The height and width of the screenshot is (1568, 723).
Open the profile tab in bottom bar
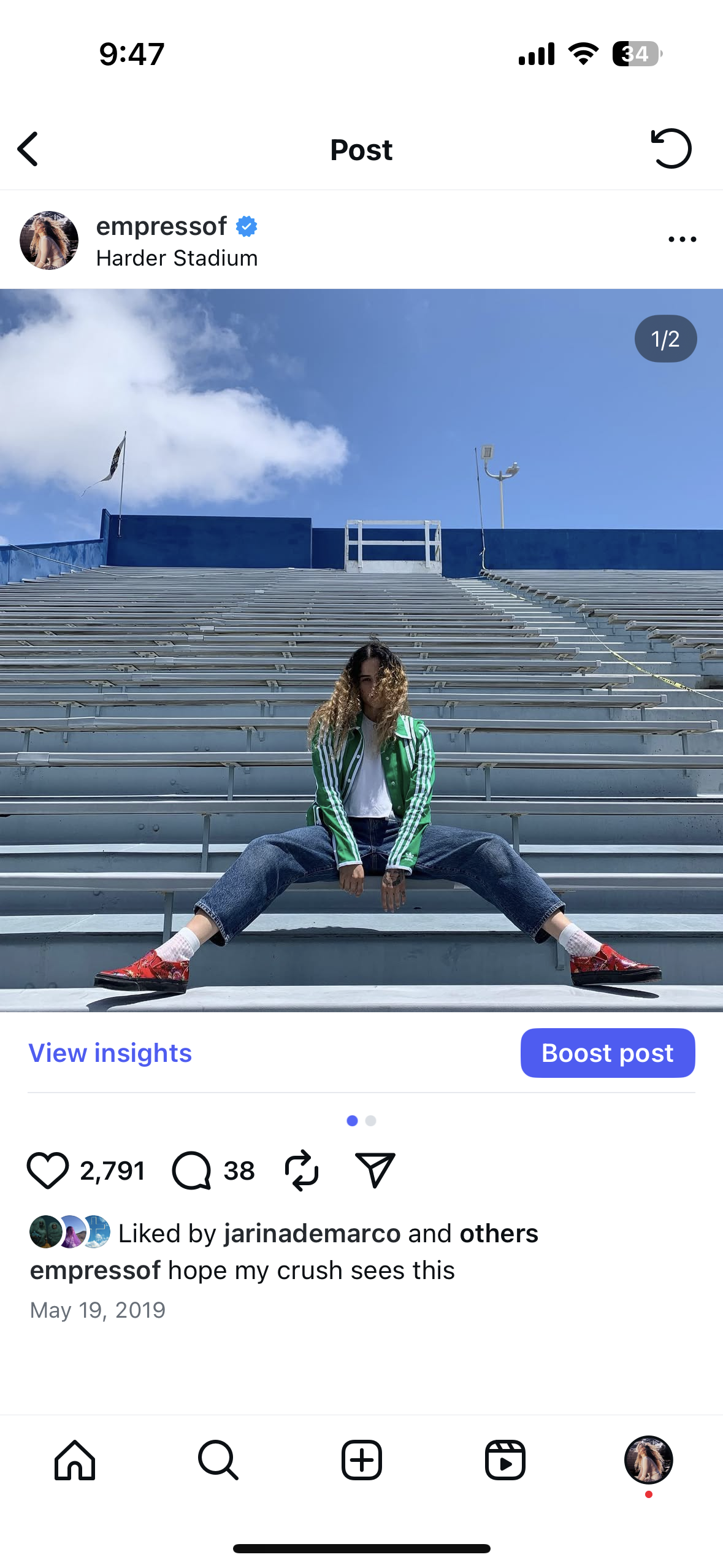coord(648,1460)
